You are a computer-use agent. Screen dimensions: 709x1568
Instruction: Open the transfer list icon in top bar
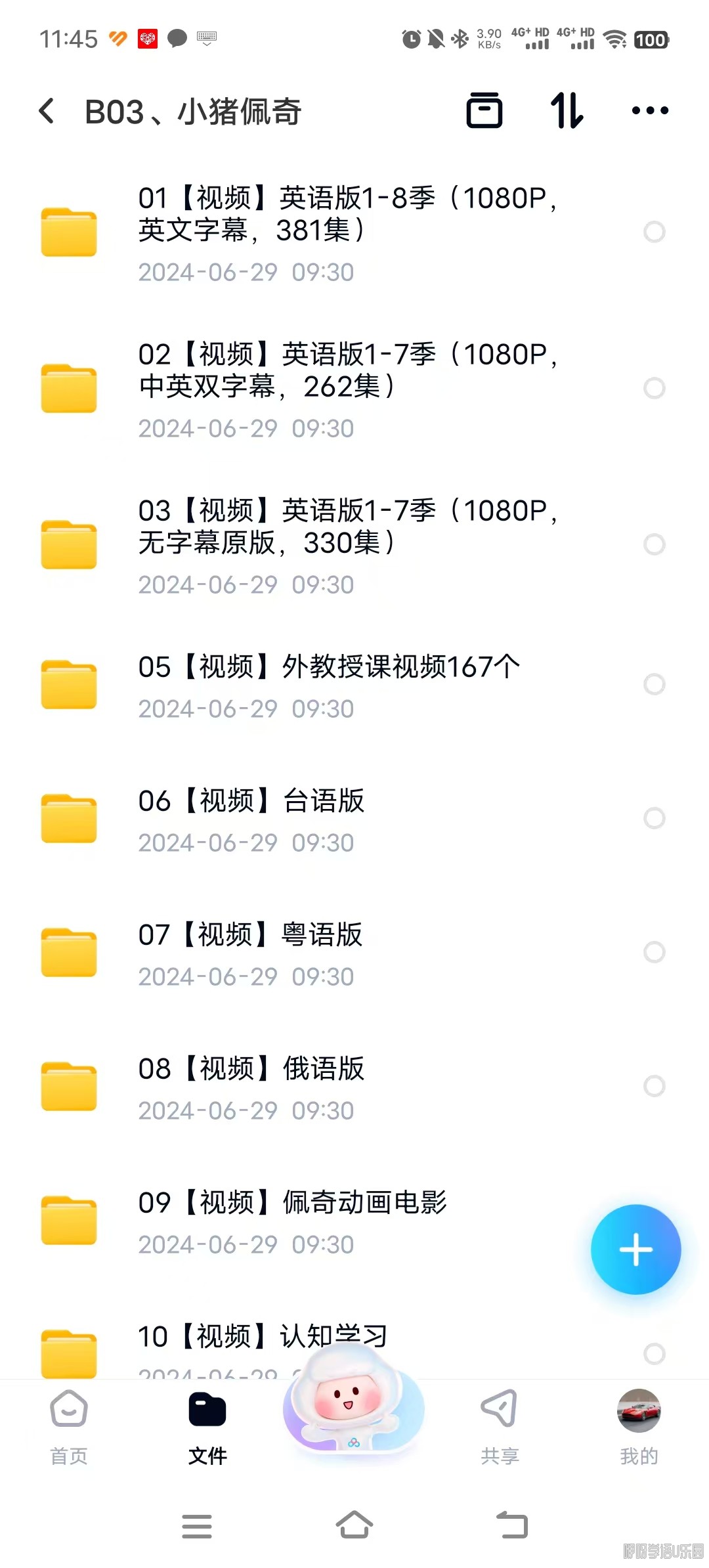484,110
